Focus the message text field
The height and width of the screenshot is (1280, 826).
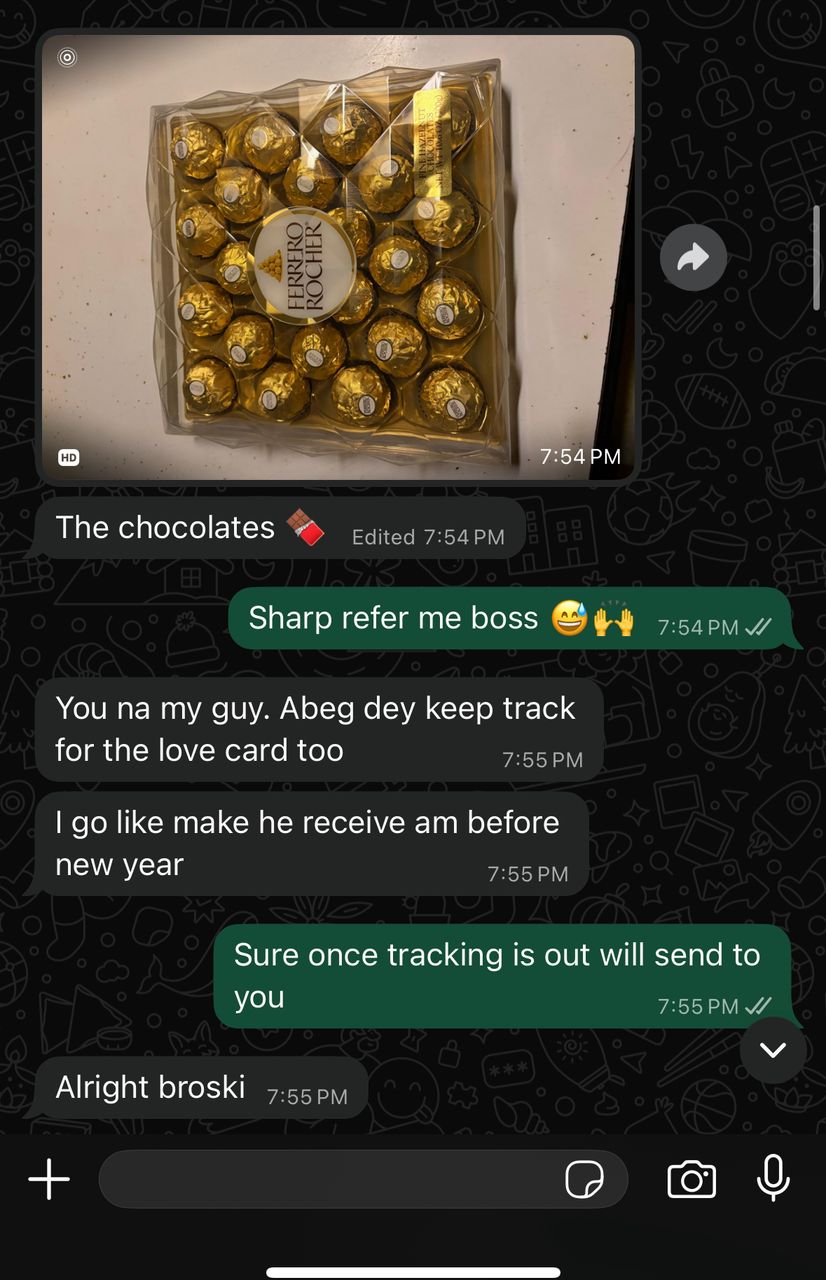pos(330,1180)
